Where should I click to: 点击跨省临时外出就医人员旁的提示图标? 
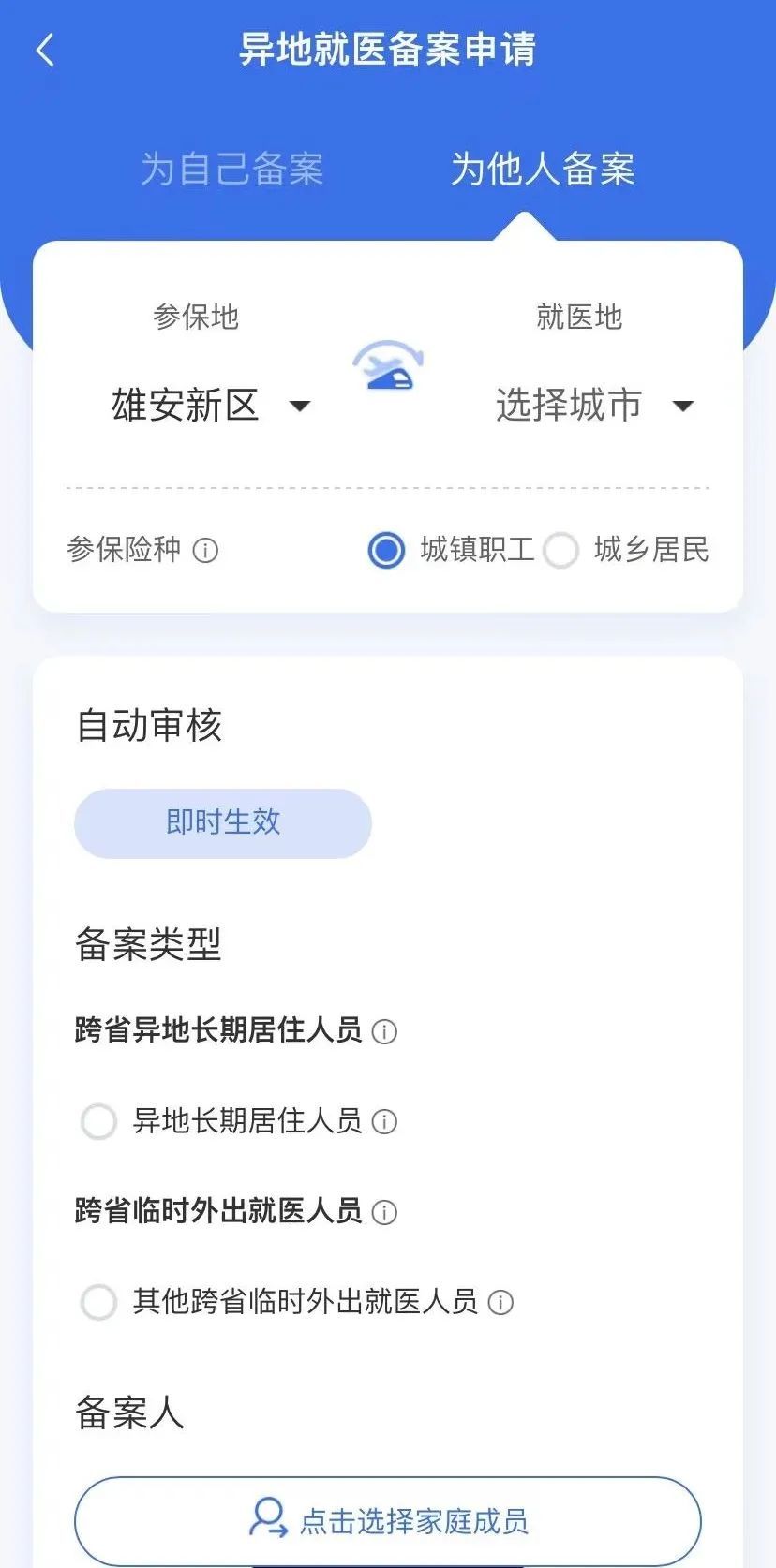[383, 1212]
